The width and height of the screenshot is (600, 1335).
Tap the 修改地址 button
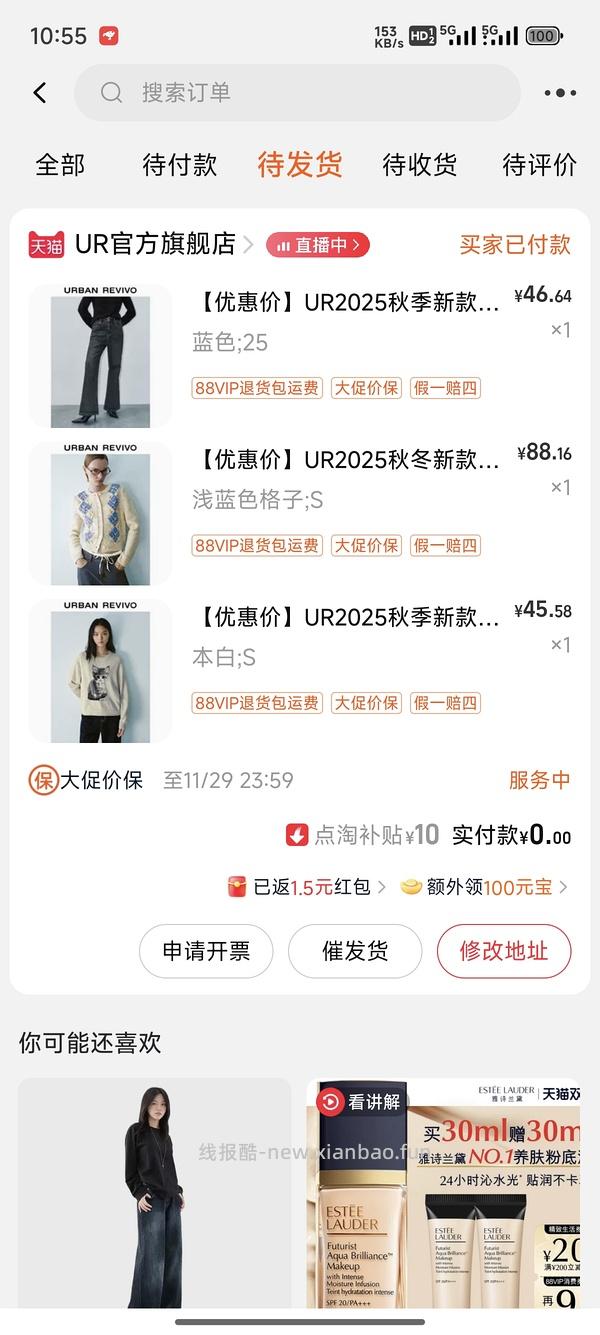coord(504,951)
